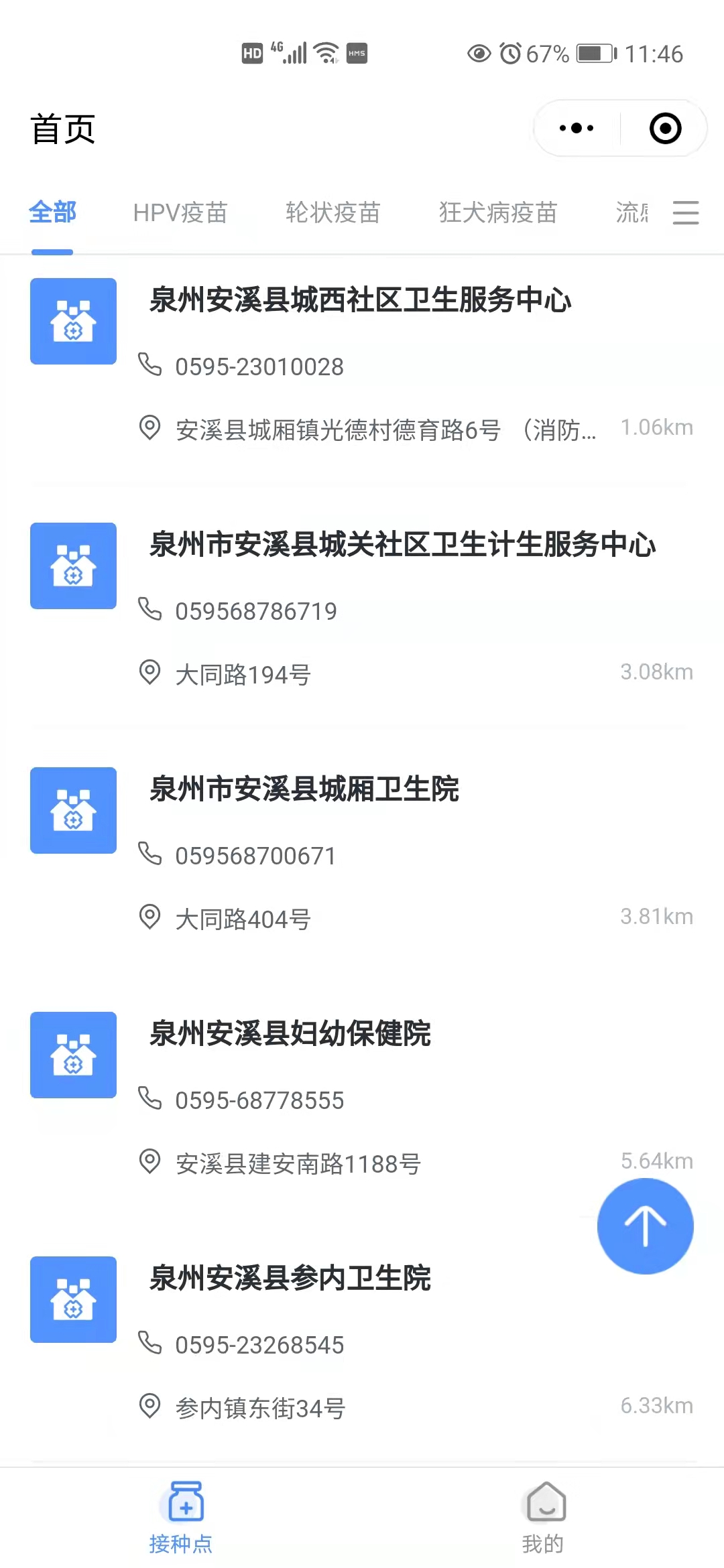Close the mini program via circle button

[665, 128]
